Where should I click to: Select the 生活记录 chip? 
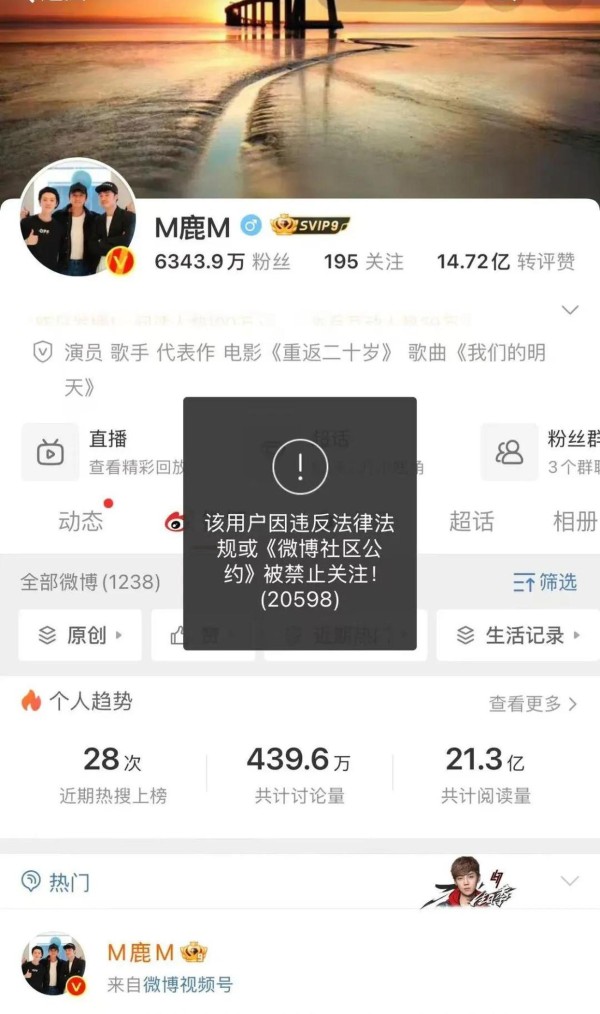[x=518, y=635]
